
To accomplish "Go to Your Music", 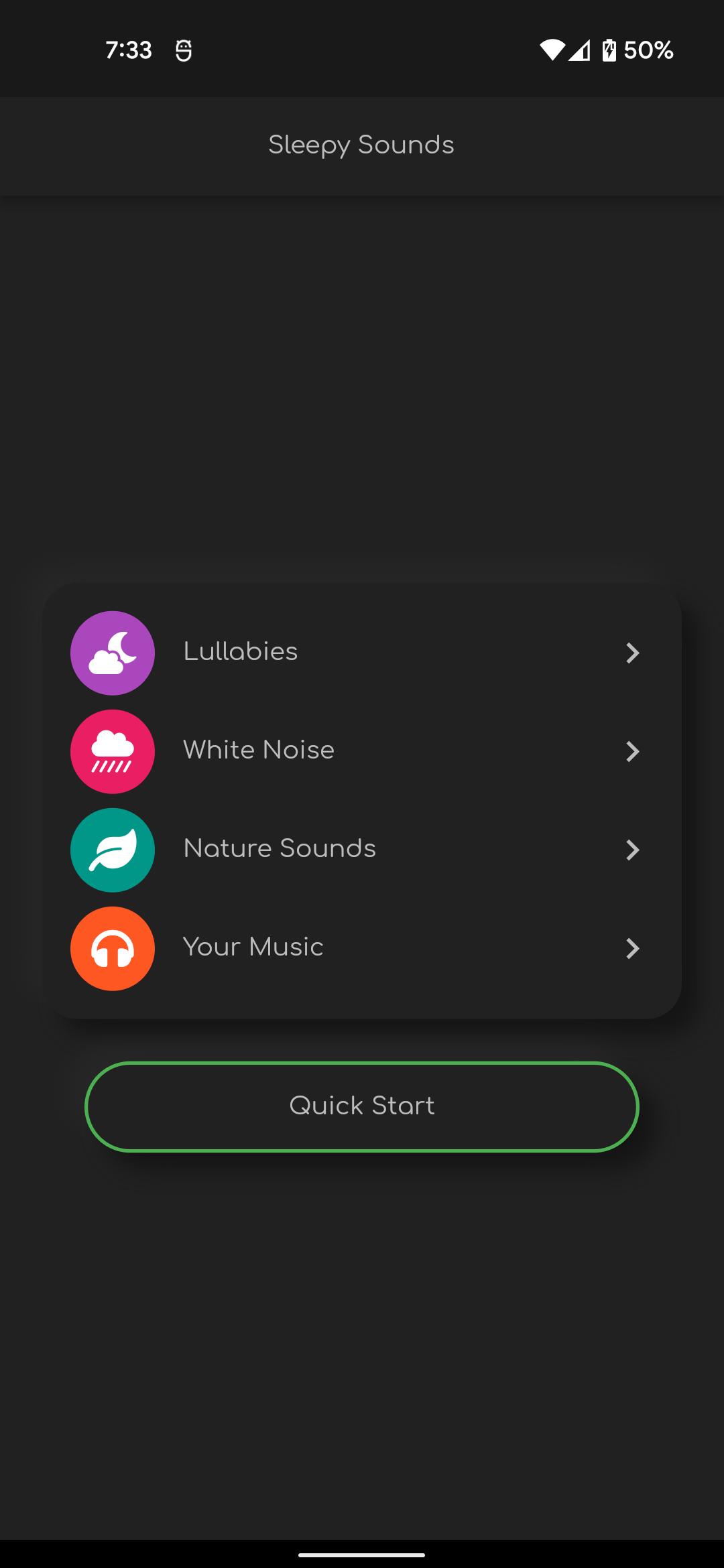I will click(x=361, y=948).
